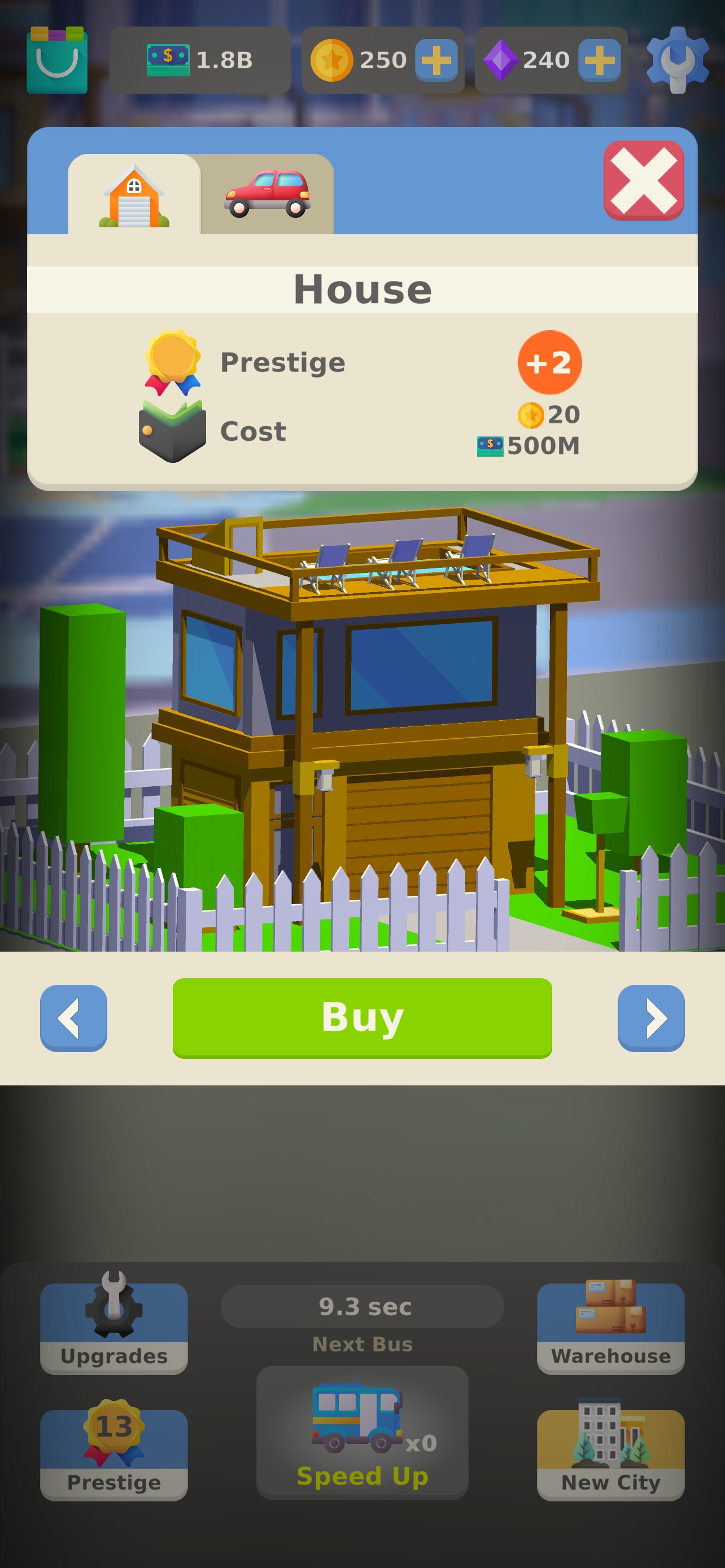Add more purple gems
This screenshot has height=1568, width=725.
click(599, 60)
